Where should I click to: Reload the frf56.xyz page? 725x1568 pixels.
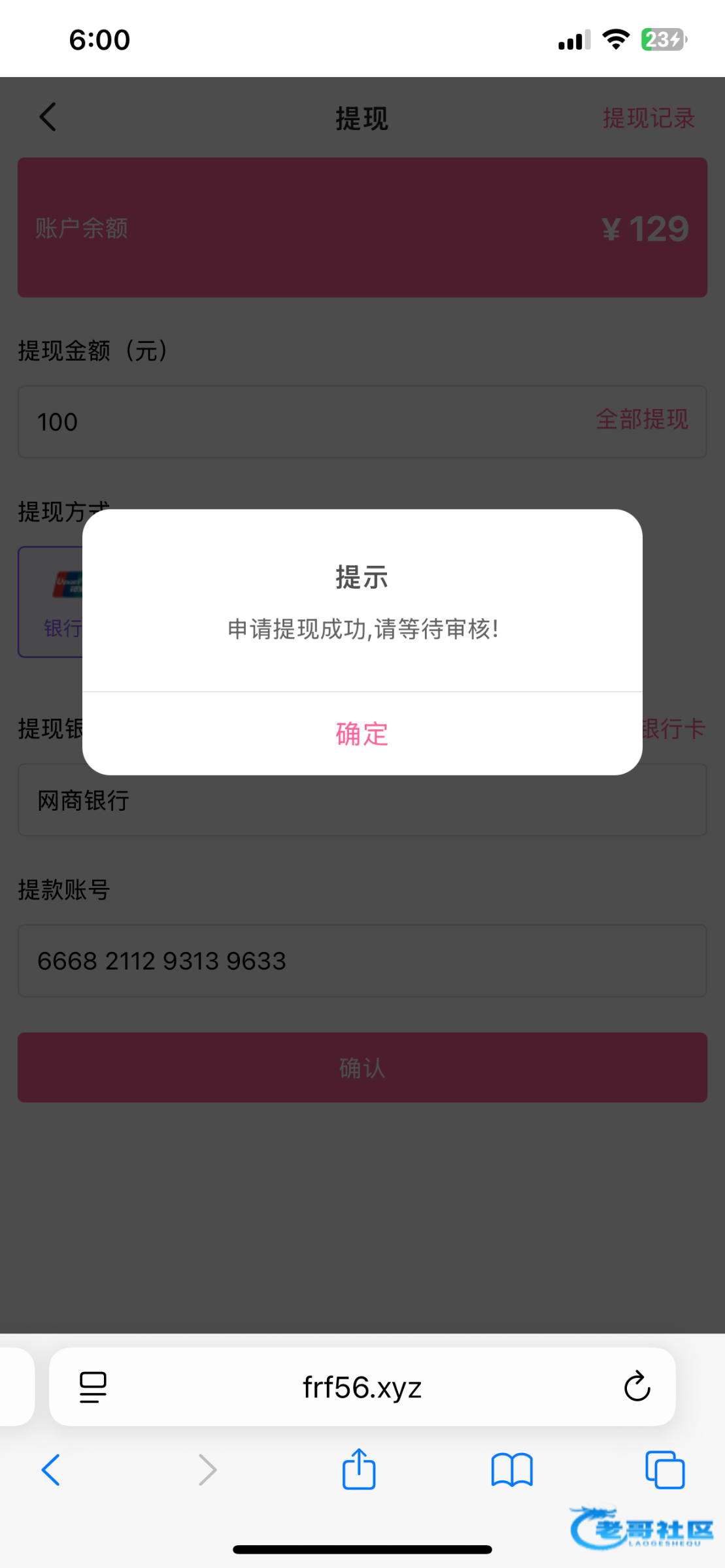point(637,1387)
